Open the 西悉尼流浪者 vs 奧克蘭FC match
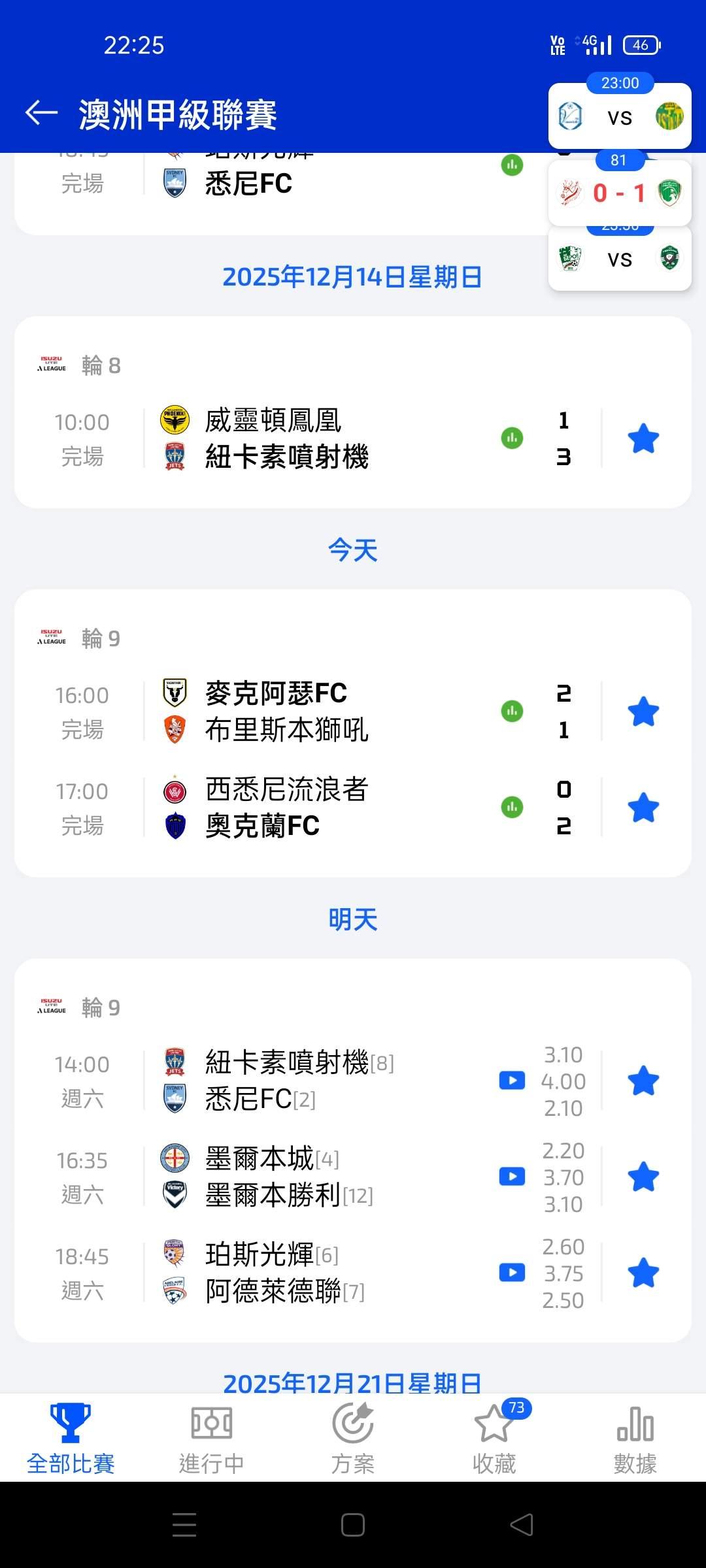The width and height of the screenshot is (706, 1568). coord(288,808)
